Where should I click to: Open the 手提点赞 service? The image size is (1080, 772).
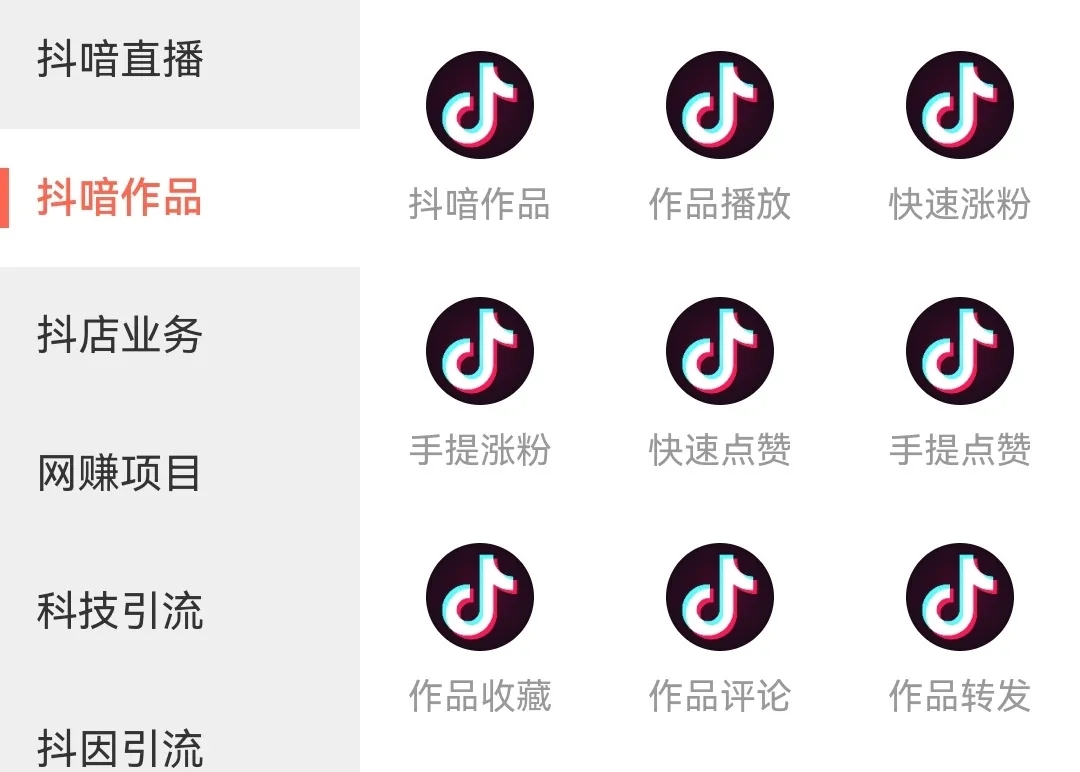coord(960,352)
